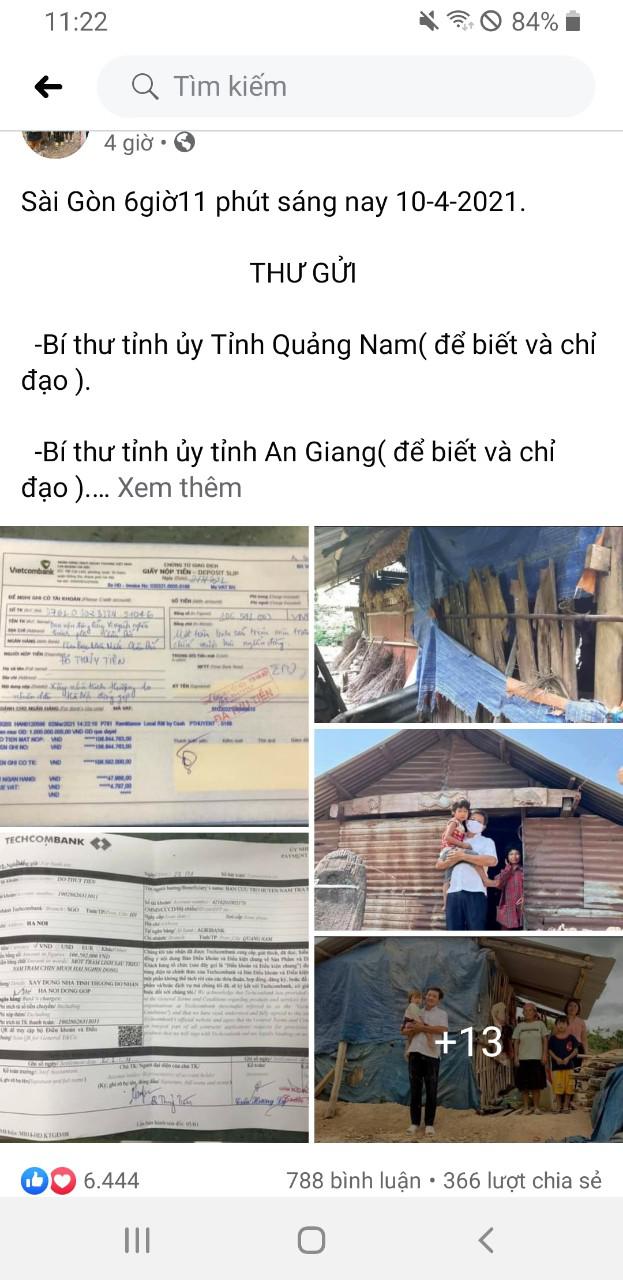Open the 788 bình luận comments

point(353,1180)
